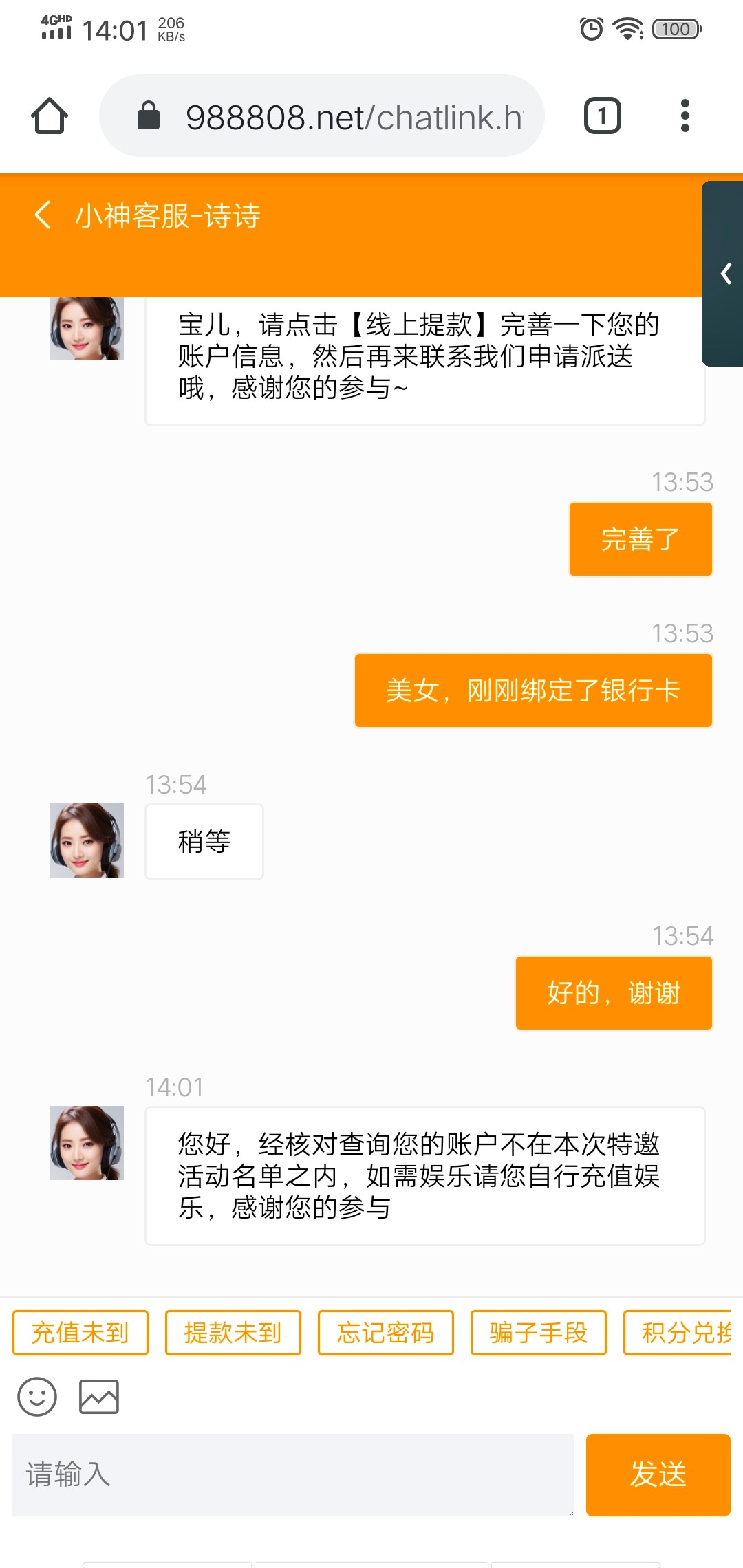Select the 充值未到 quick reply
Viewport: 743px width, 1568px height.
click(80, 1333)
